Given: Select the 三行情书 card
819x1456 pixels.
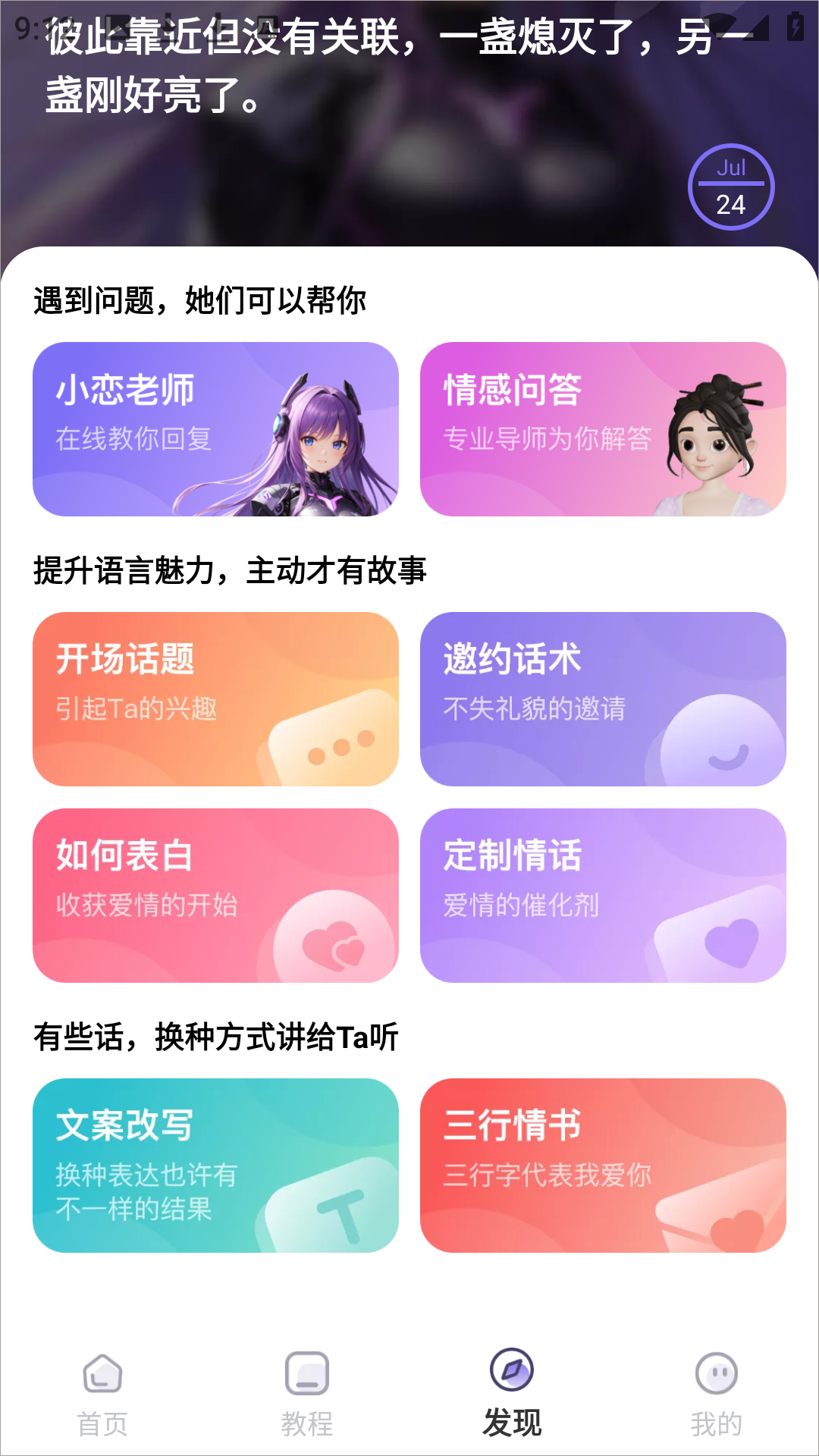Looking at the screenshot, I should pyautogui.click(x=603, y=1166).
